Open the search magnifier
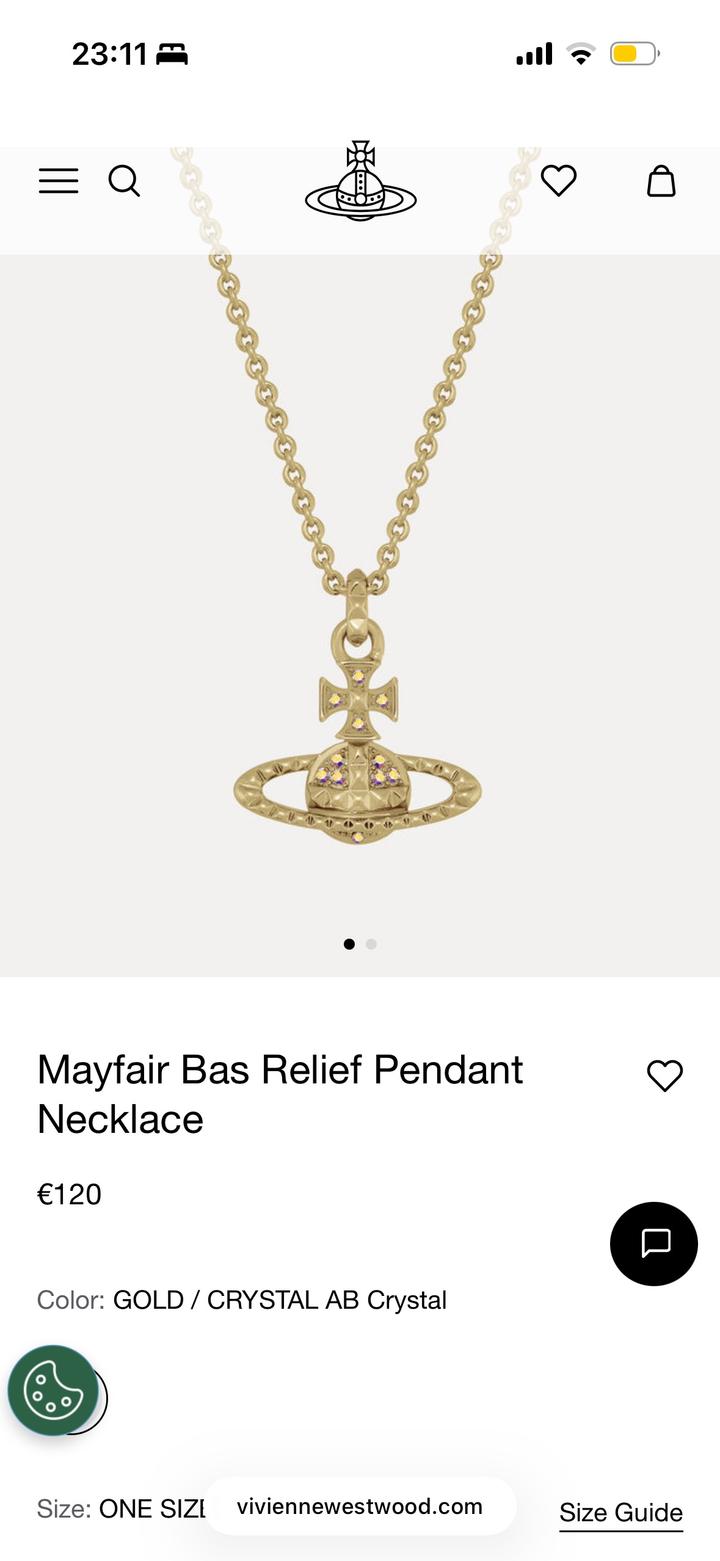This screenshot has width=720, height=1561. coord(124,181)
